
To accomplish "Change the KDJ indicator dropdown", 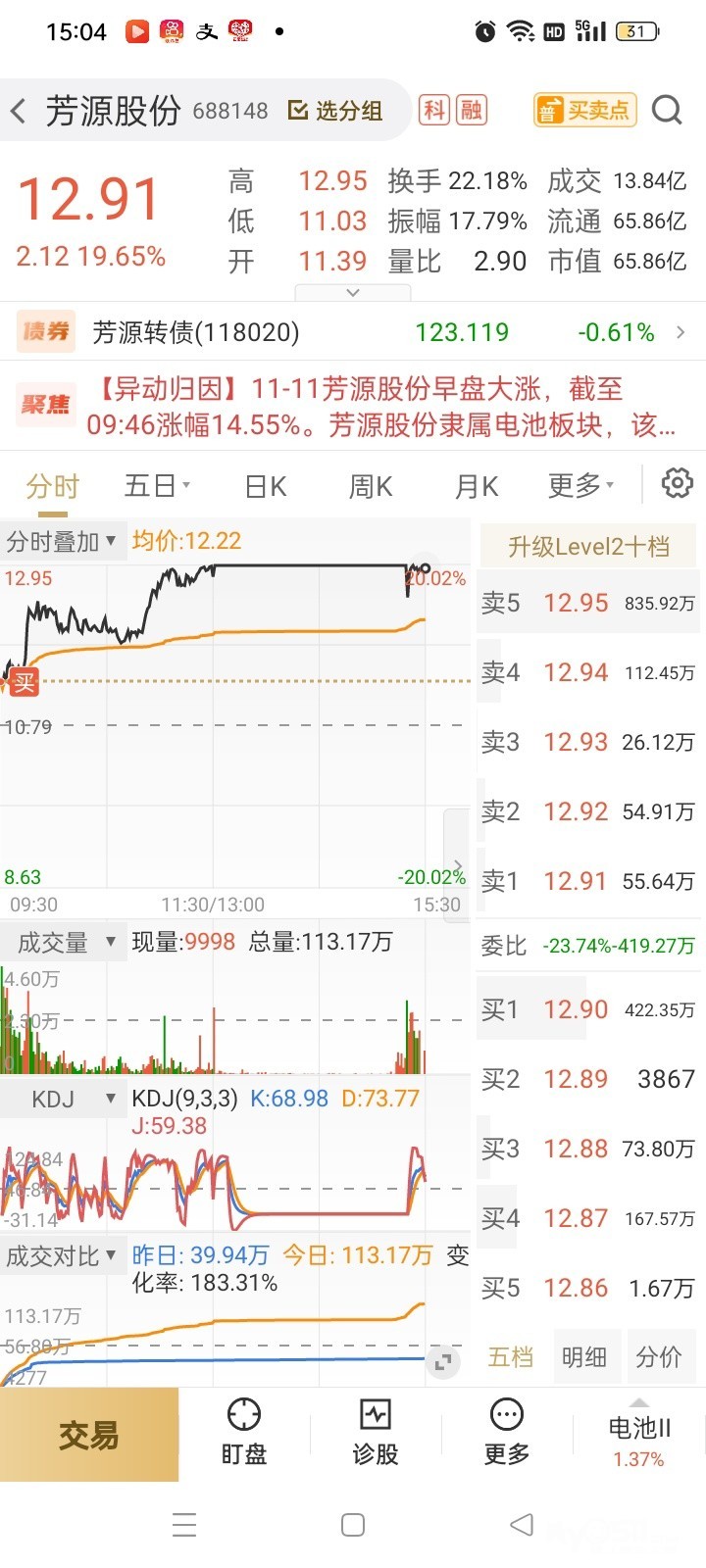I will [x=63, y=1099].
